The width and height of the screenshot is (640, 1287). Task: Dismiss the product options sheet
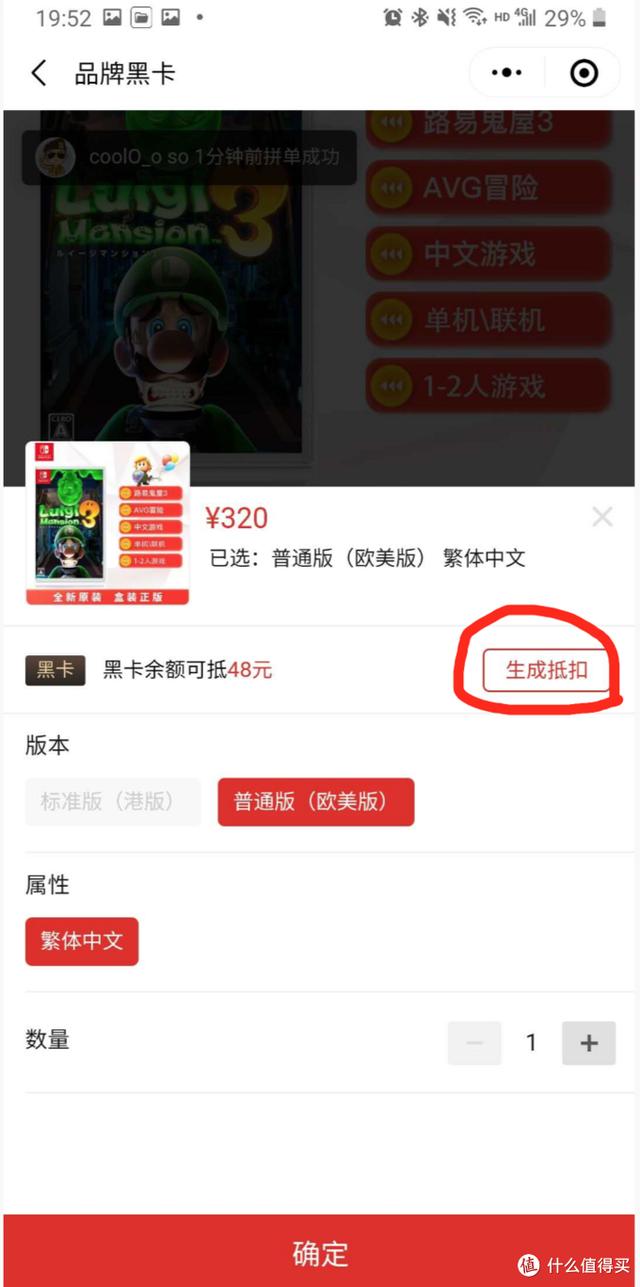pos(602,517)
